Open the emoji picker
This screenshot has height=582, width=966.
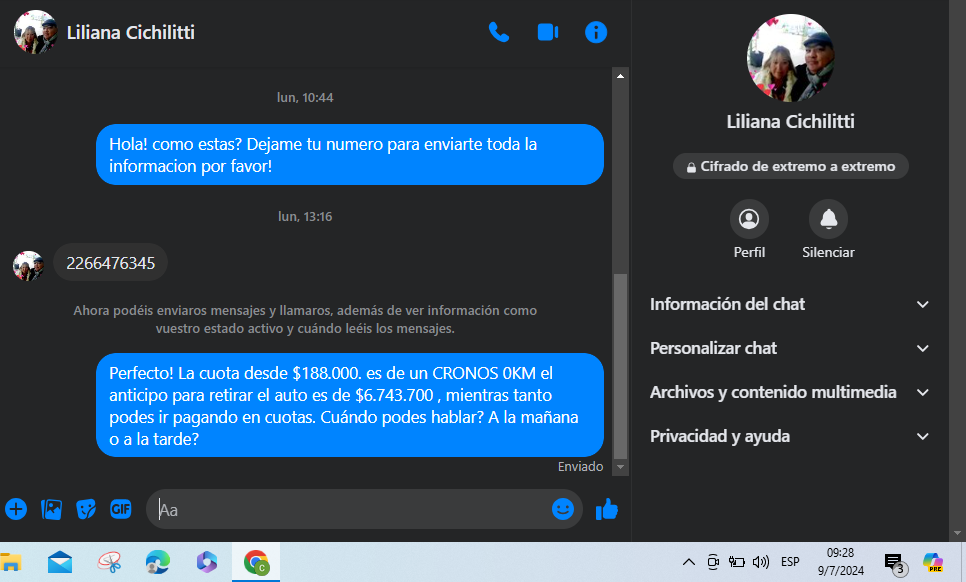563,509
